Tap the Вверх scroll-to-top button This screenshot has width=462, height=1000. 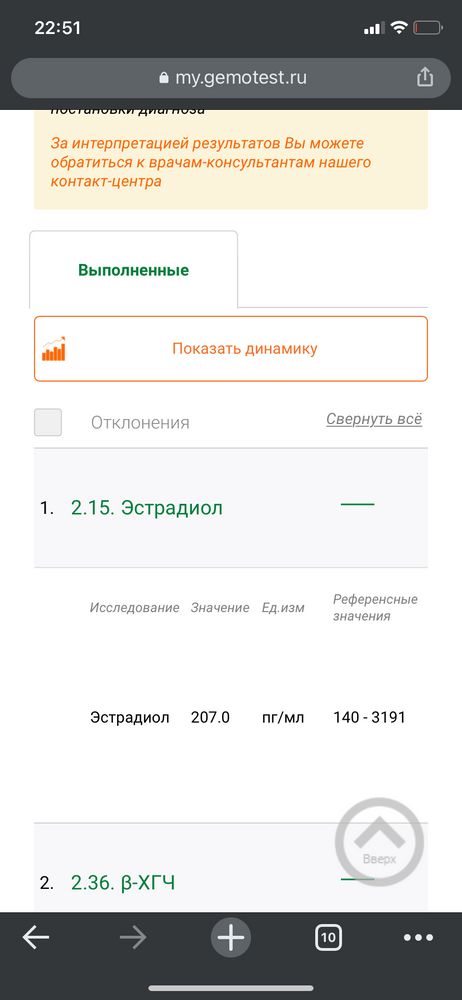pos(379,842)
